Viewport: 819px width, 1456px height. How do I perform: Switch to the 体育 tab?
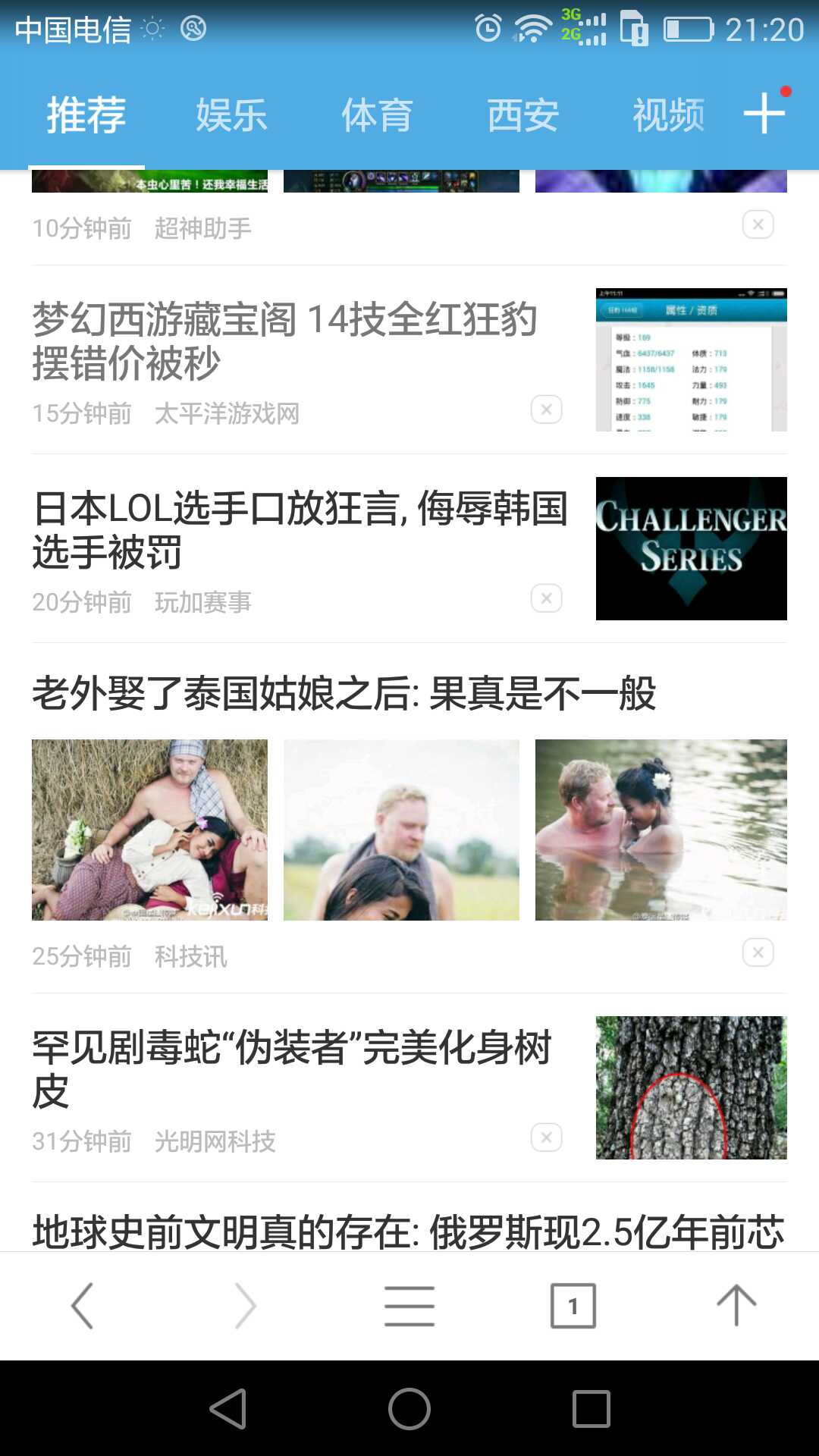click(x=377, y=116)
